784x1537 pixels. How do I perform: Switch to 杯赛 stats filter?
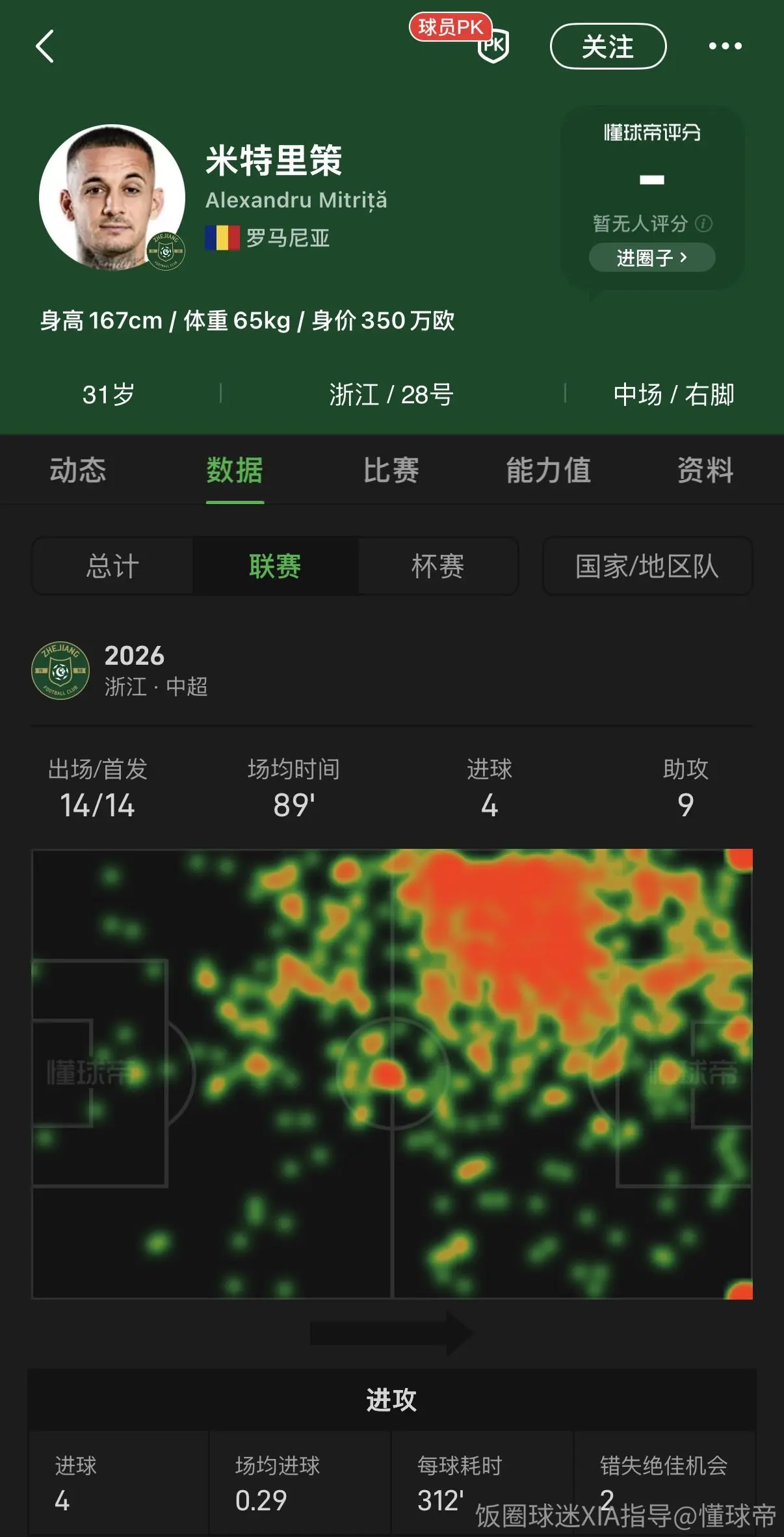coord(438,566)
